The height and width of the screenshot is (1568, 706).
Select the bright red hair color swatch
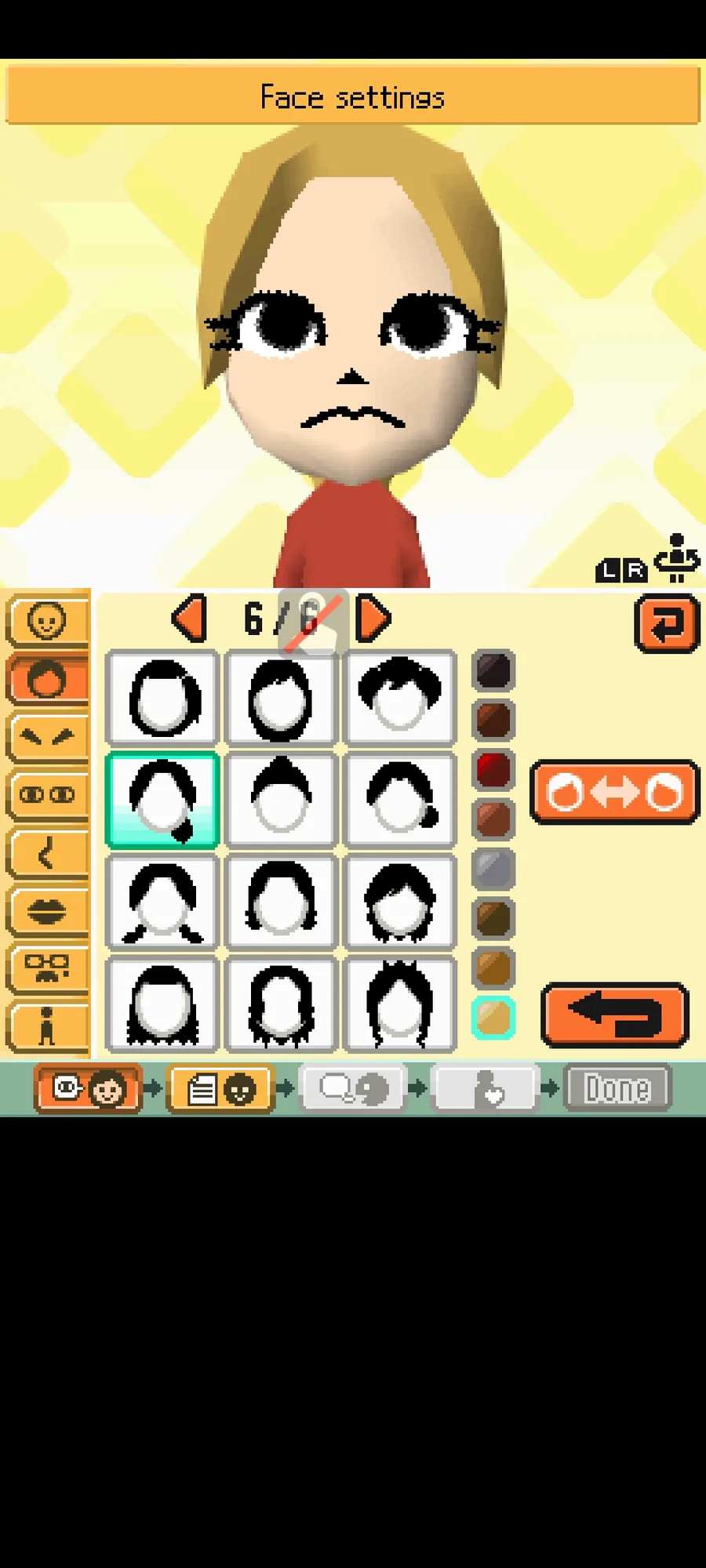493,770
